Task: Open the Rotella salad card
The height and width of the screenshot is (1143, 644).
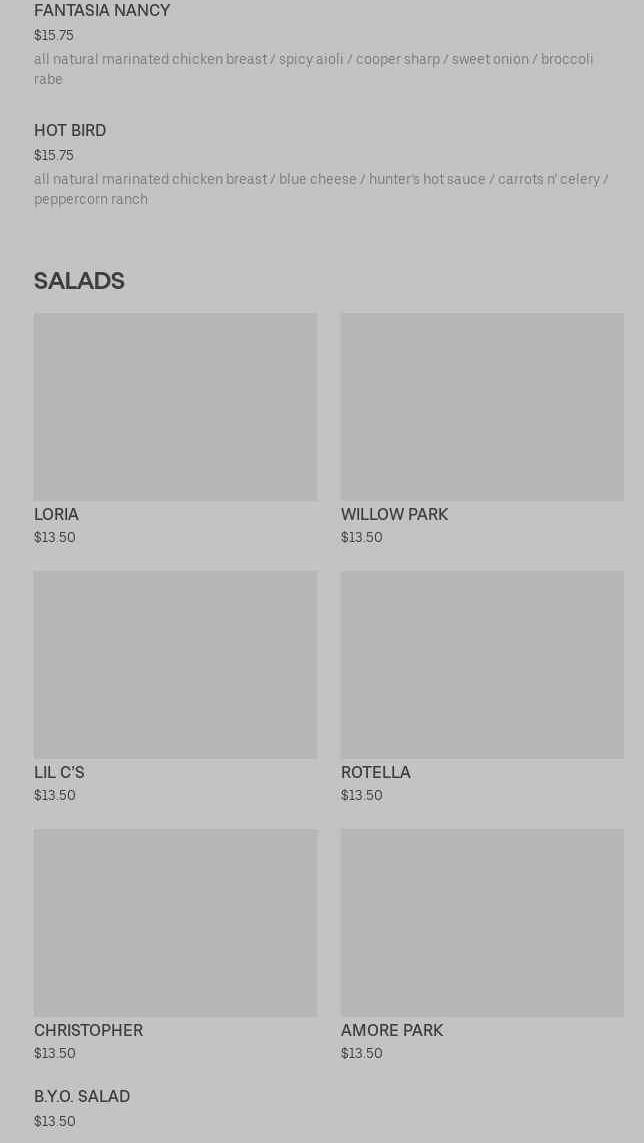Action: tap(482, 665)
